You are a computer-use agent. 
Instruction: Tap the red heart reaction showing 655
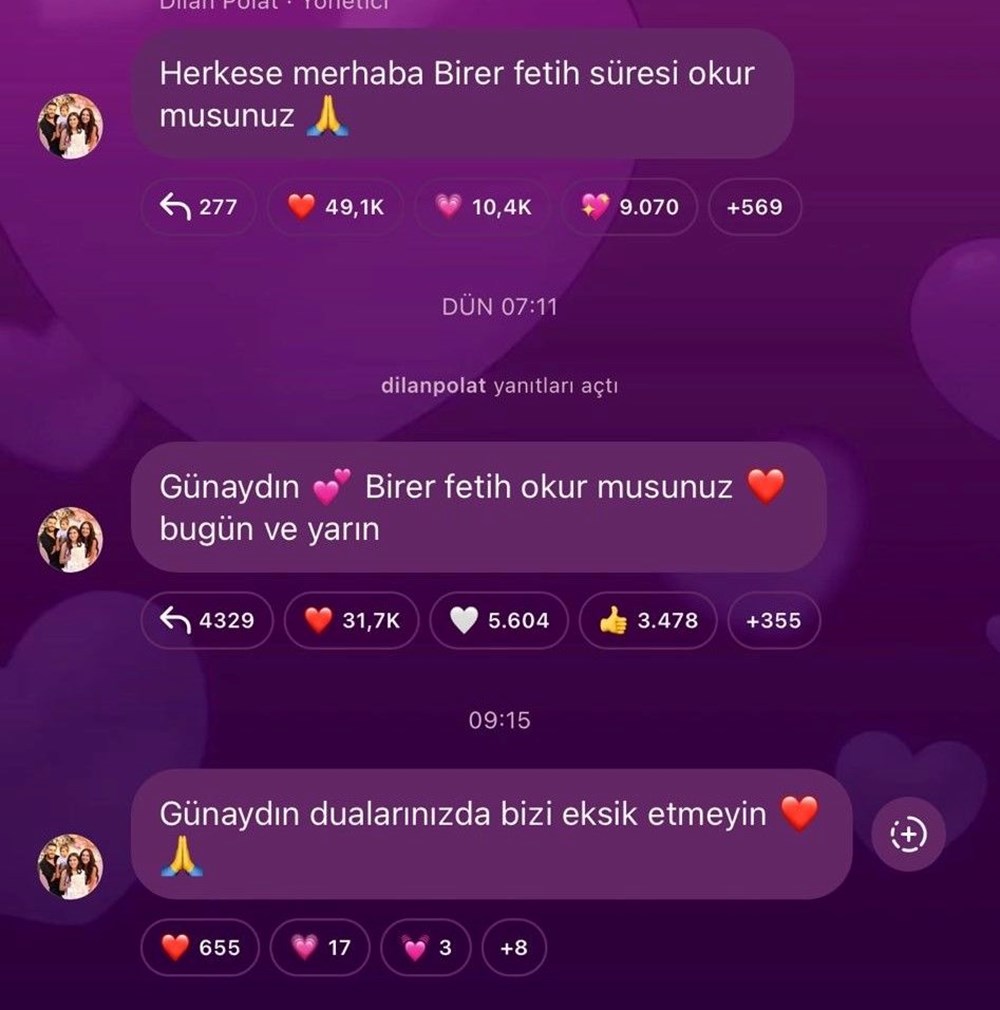tap(200, 947)
